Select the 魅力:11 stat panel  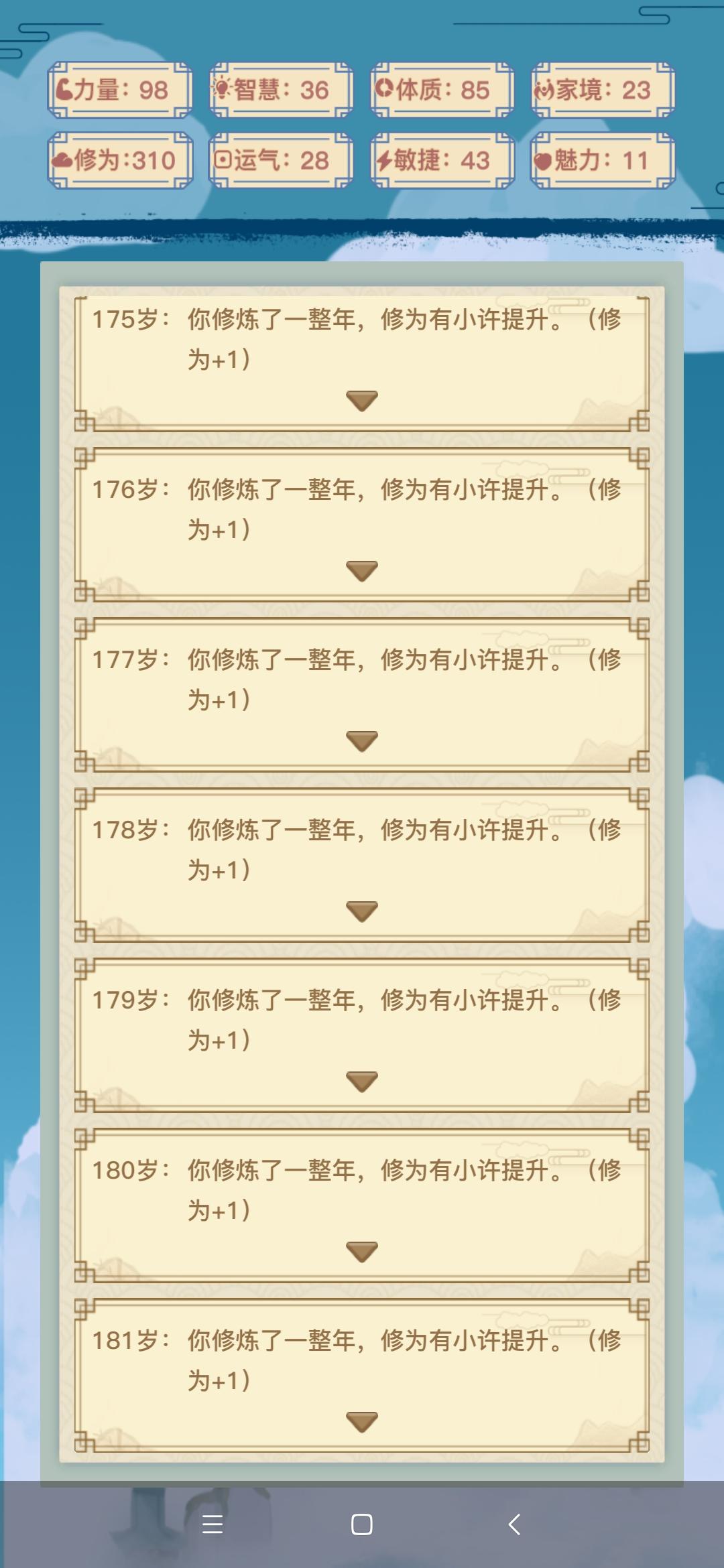pyautogui.click(x=602, y=159)
